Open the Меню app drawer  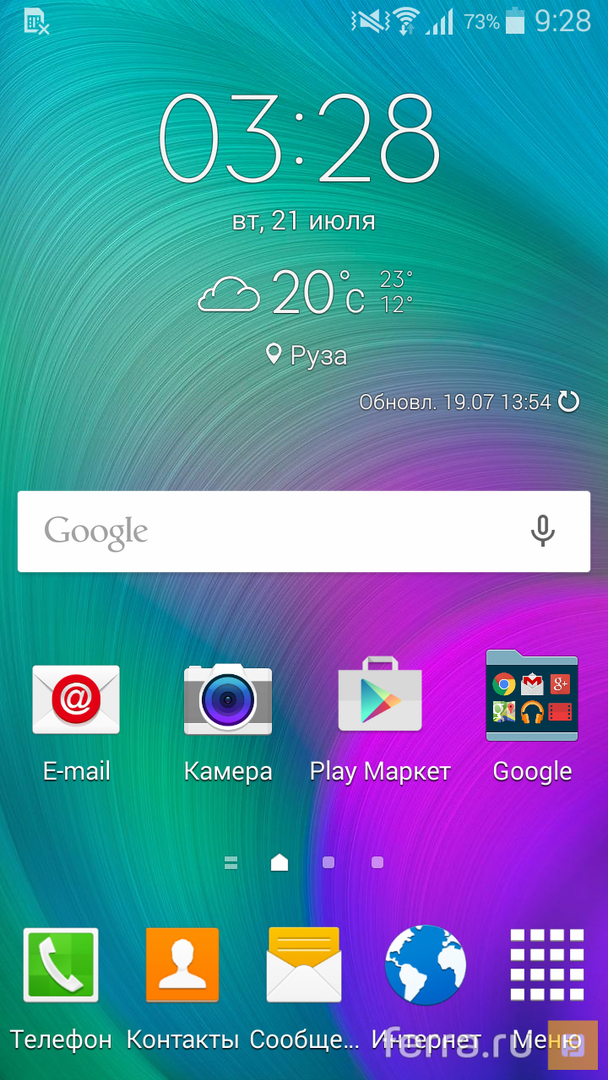coord(545,966)
